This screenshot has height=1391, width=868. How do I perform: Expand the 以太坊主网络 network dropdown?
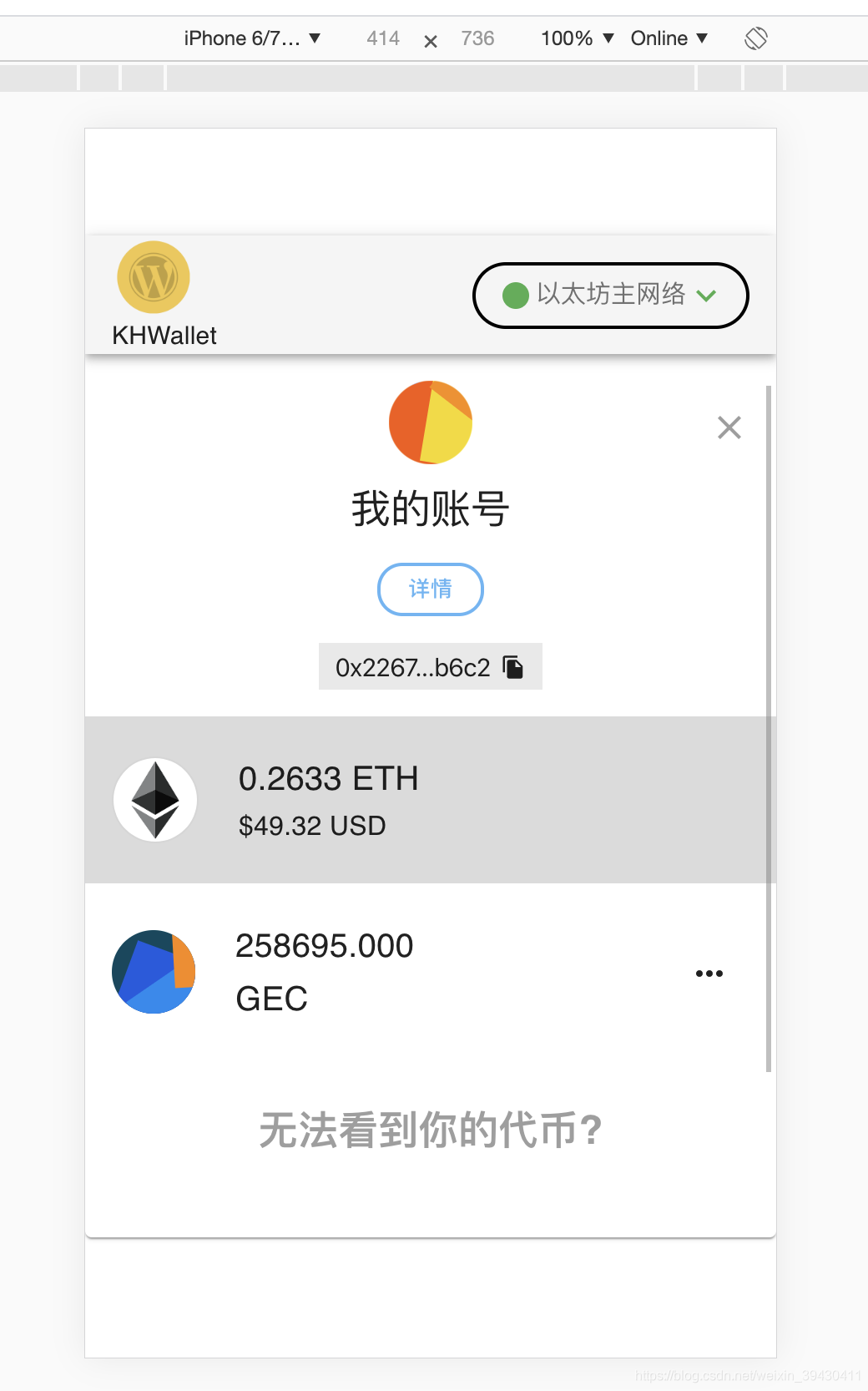tap(610, 295)
